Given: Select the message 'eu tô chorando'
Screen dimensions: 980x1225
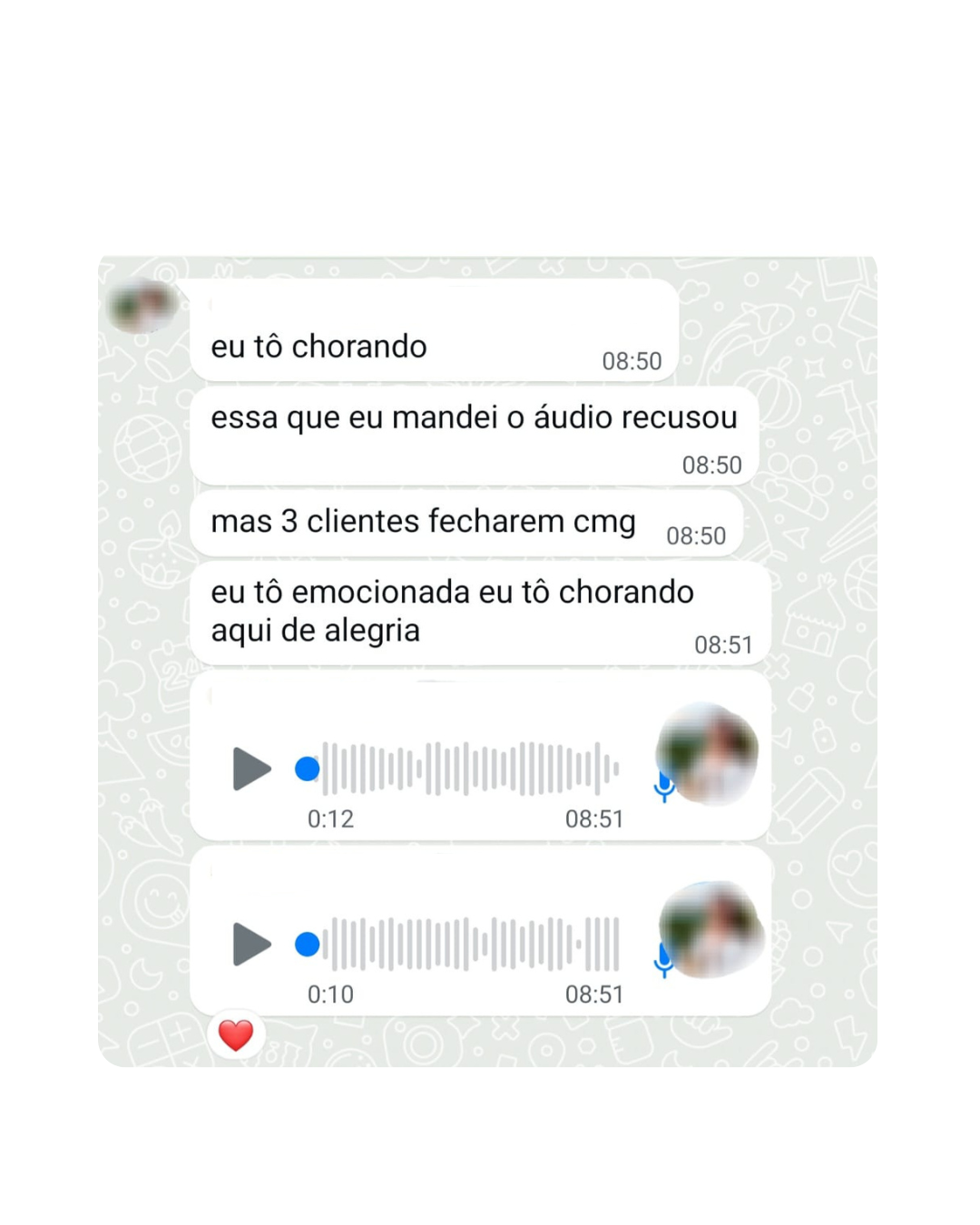Looking at the screenshot, I should tap(319, 346).
